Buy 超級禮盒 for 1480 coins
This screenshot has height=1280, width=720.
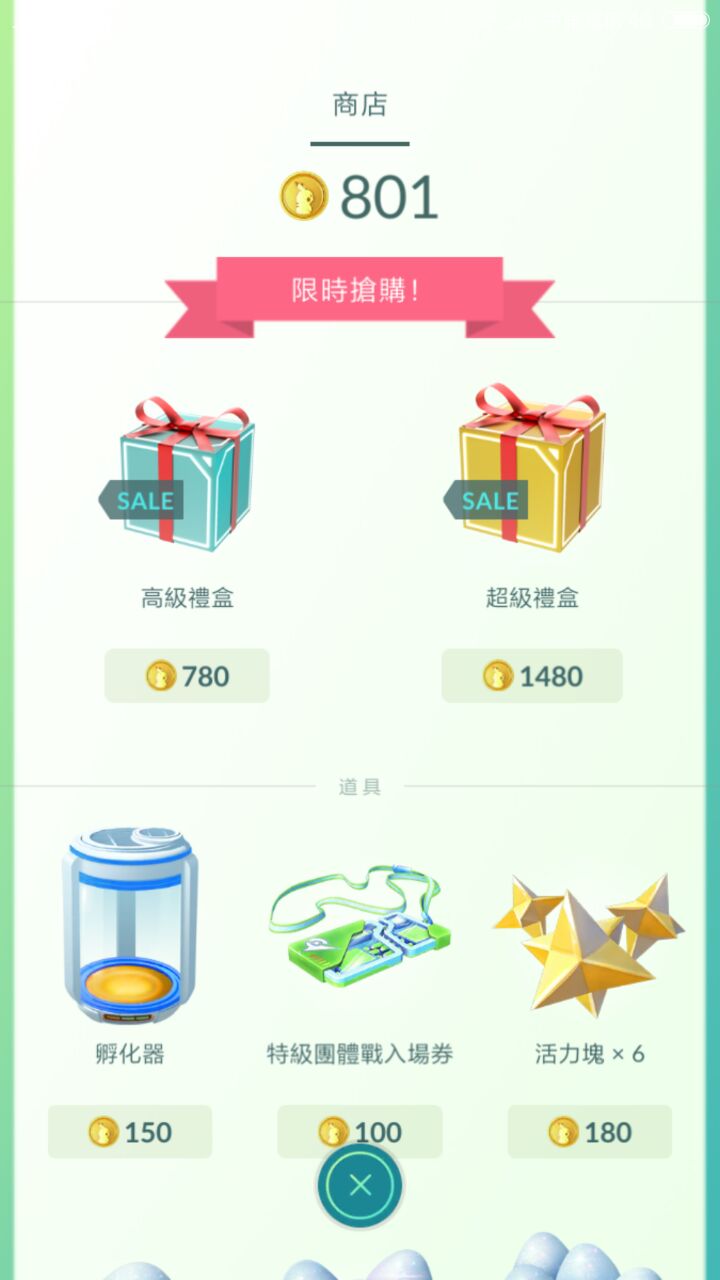pos(532,676)
